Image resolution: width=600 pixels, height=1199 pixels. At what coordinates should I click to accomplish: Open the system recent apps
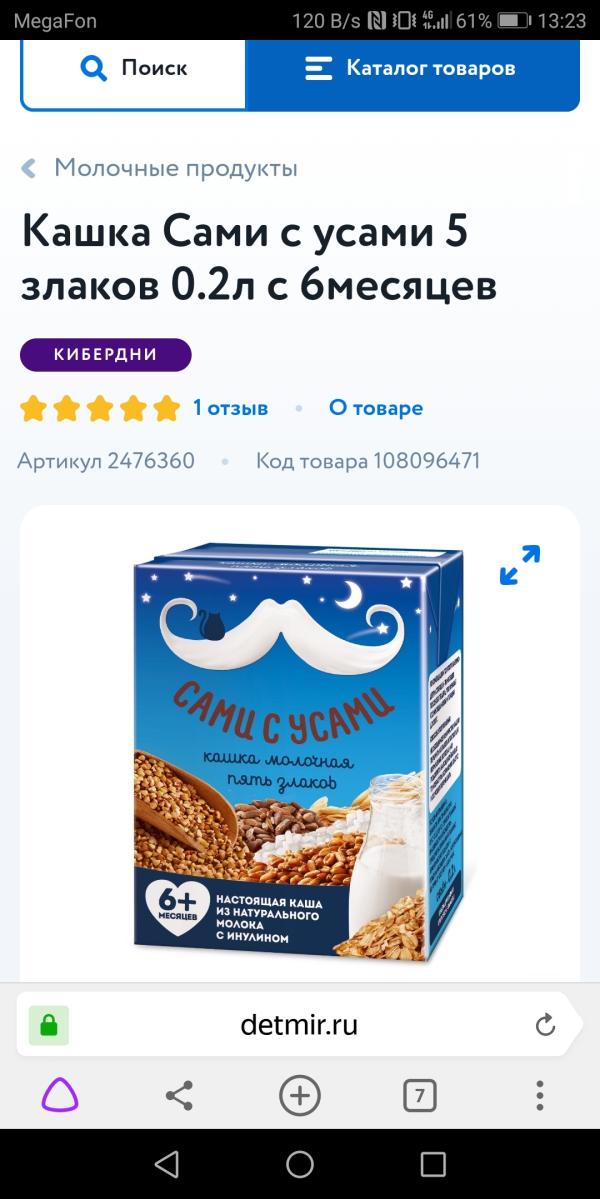(433, 1165)
